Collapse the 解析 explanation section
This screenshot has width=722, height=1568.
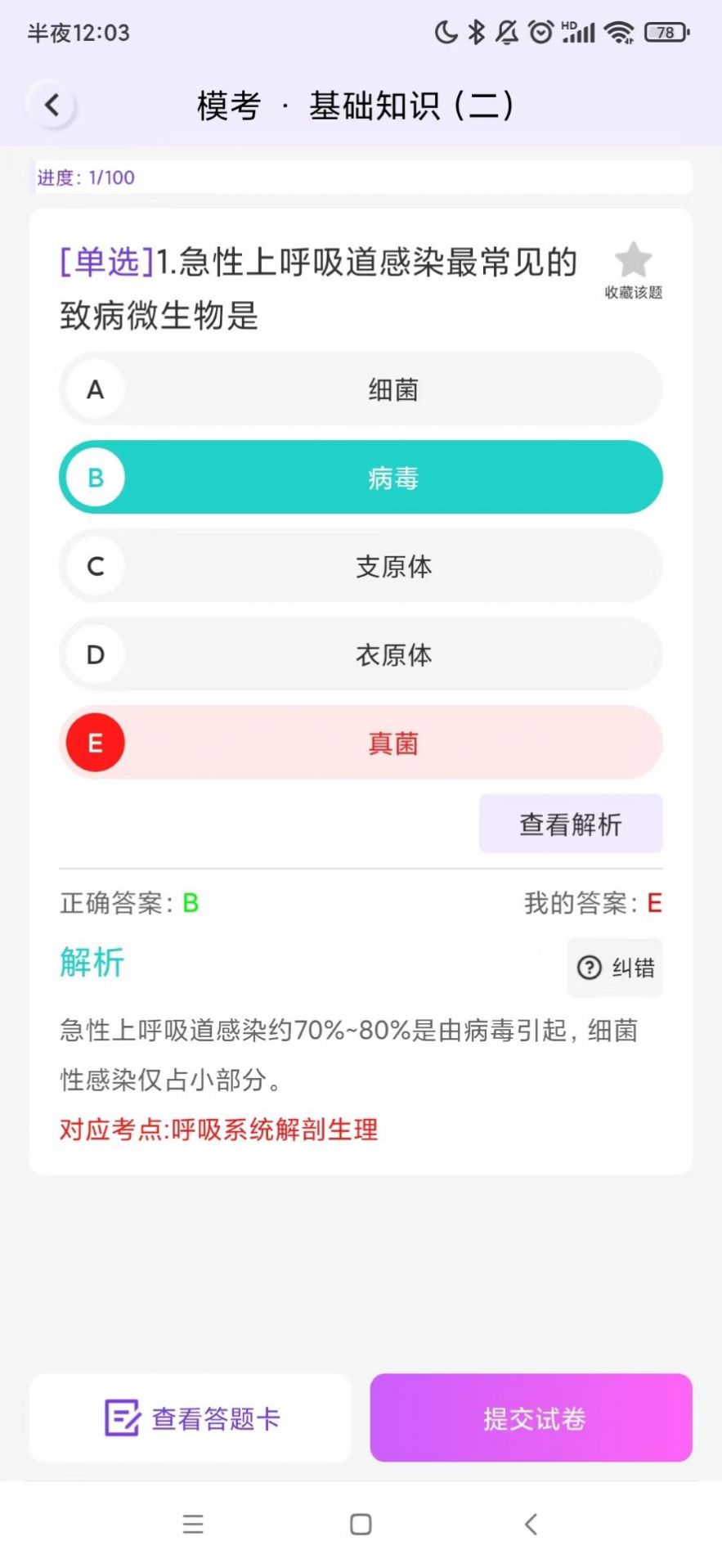pyautogui.click(x=90, y=963)
